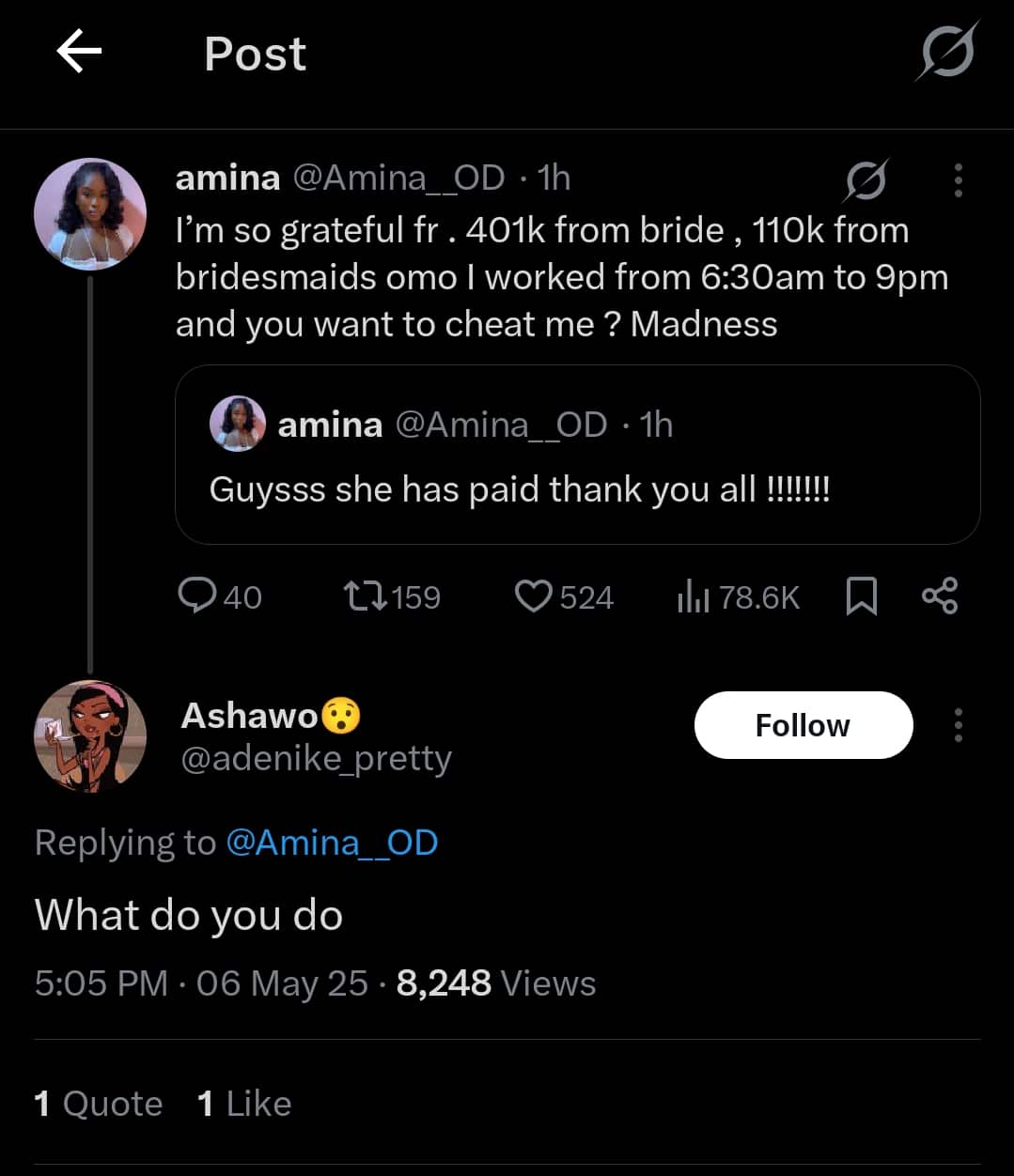View the 1 Like list

244,1103
